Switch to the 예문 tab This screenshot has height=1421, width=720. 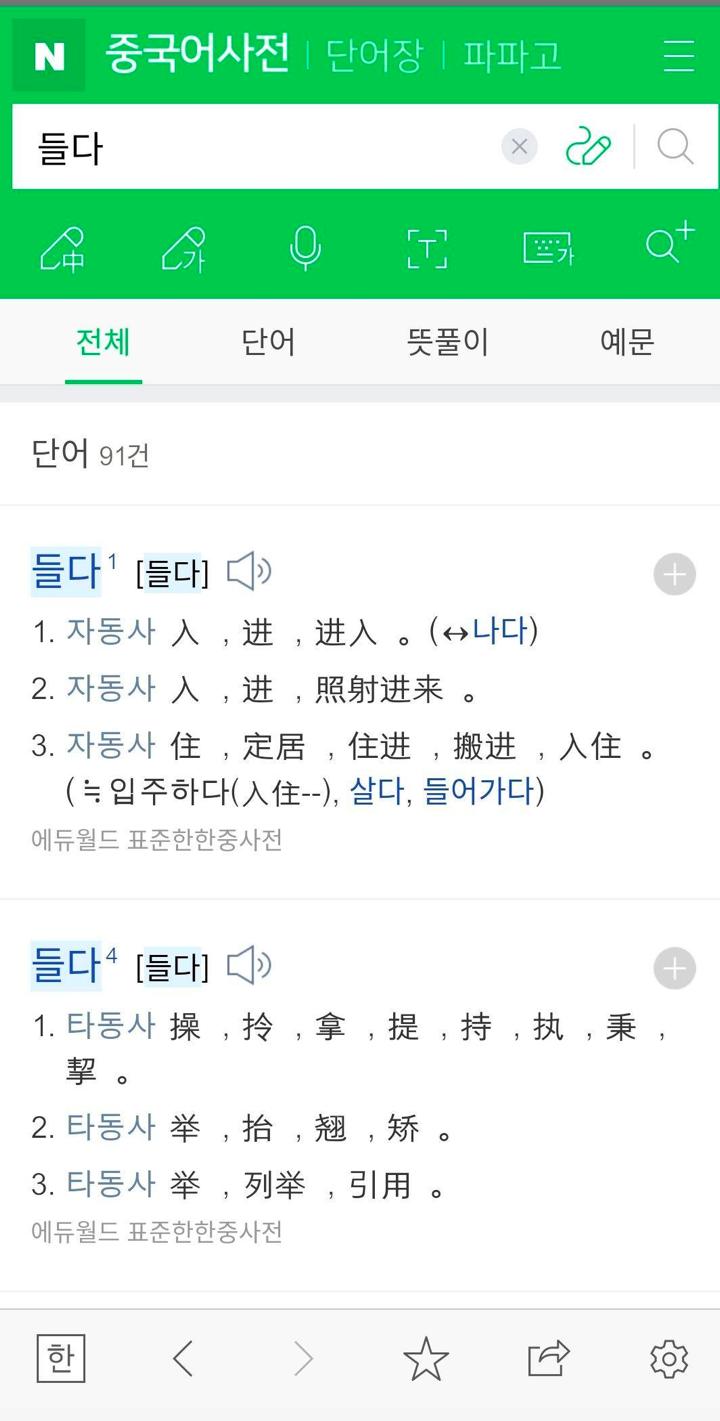[627, 341]
